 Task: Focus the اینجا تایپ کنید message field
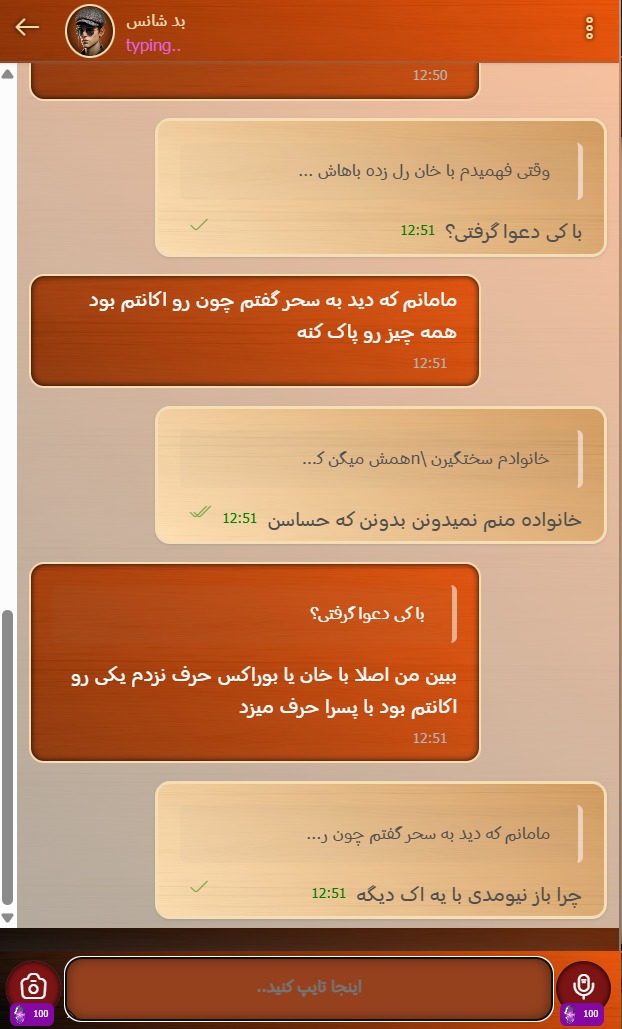[308, 988]
